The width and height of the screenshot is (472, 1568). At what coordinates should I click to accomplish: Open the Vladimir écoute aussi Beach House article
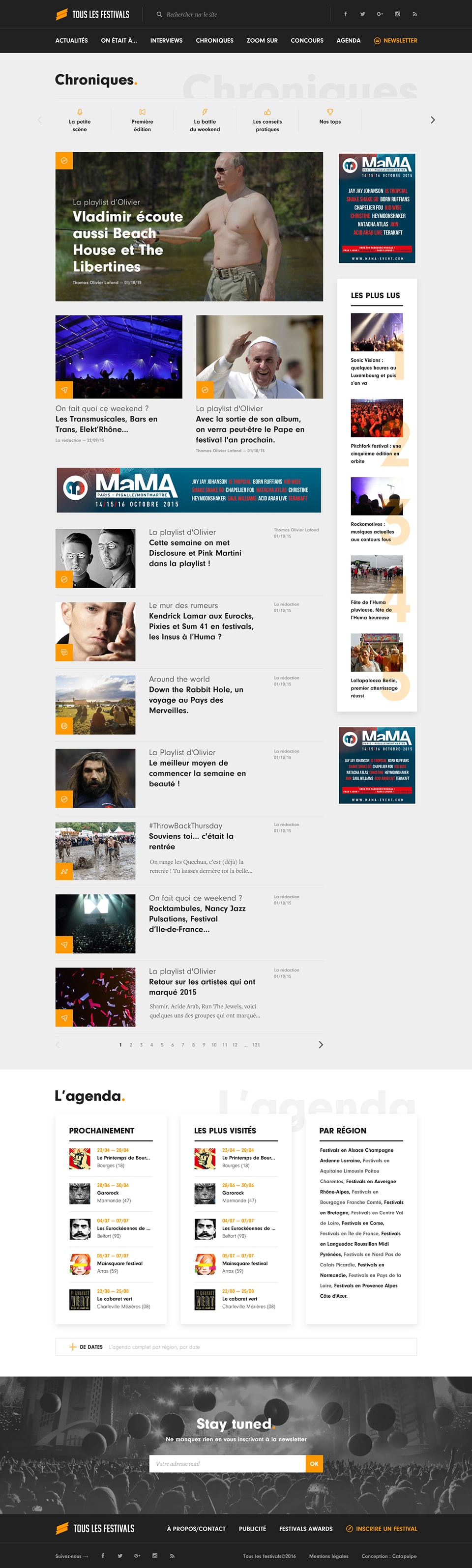(x=127, y=241)
